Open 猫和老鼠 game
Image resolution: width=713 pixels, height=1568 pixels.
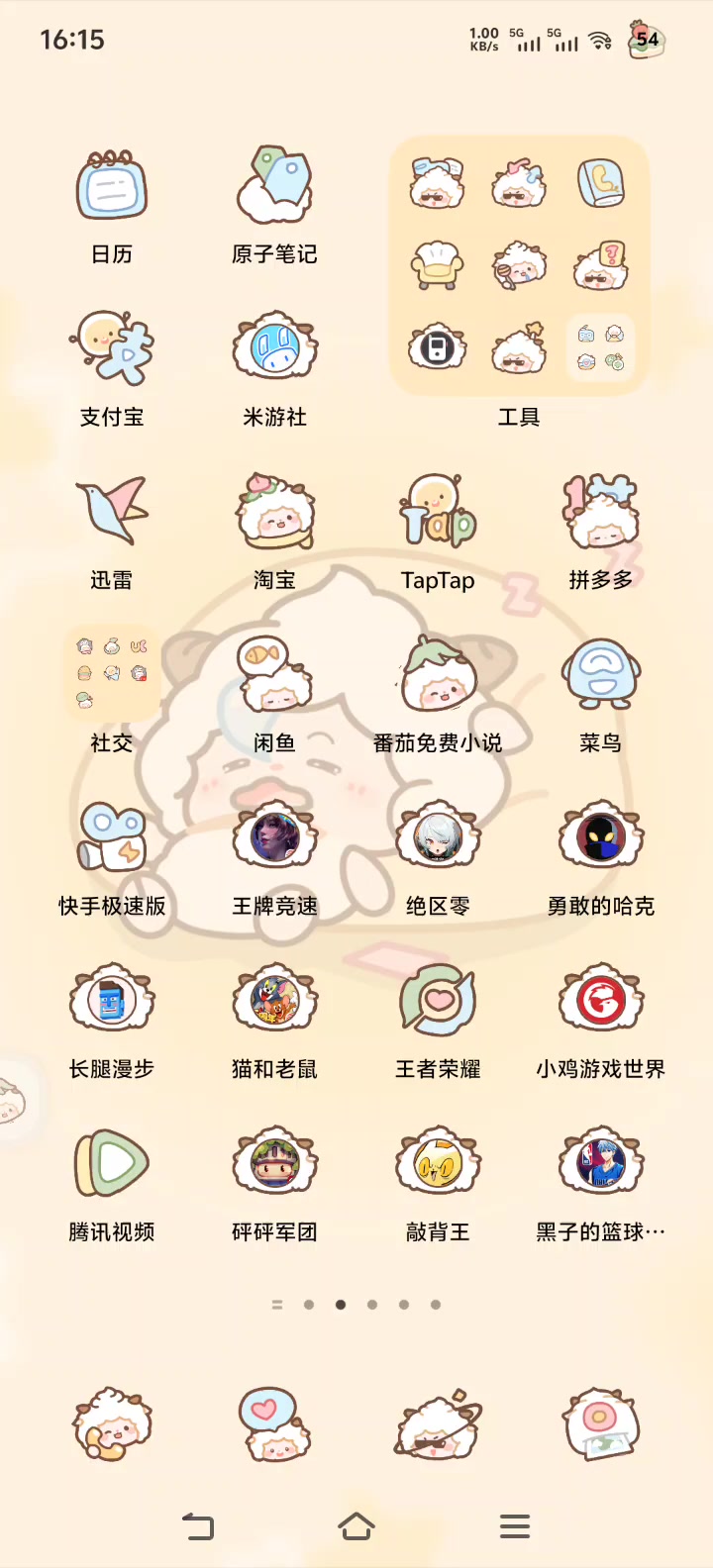(274, 1000)
